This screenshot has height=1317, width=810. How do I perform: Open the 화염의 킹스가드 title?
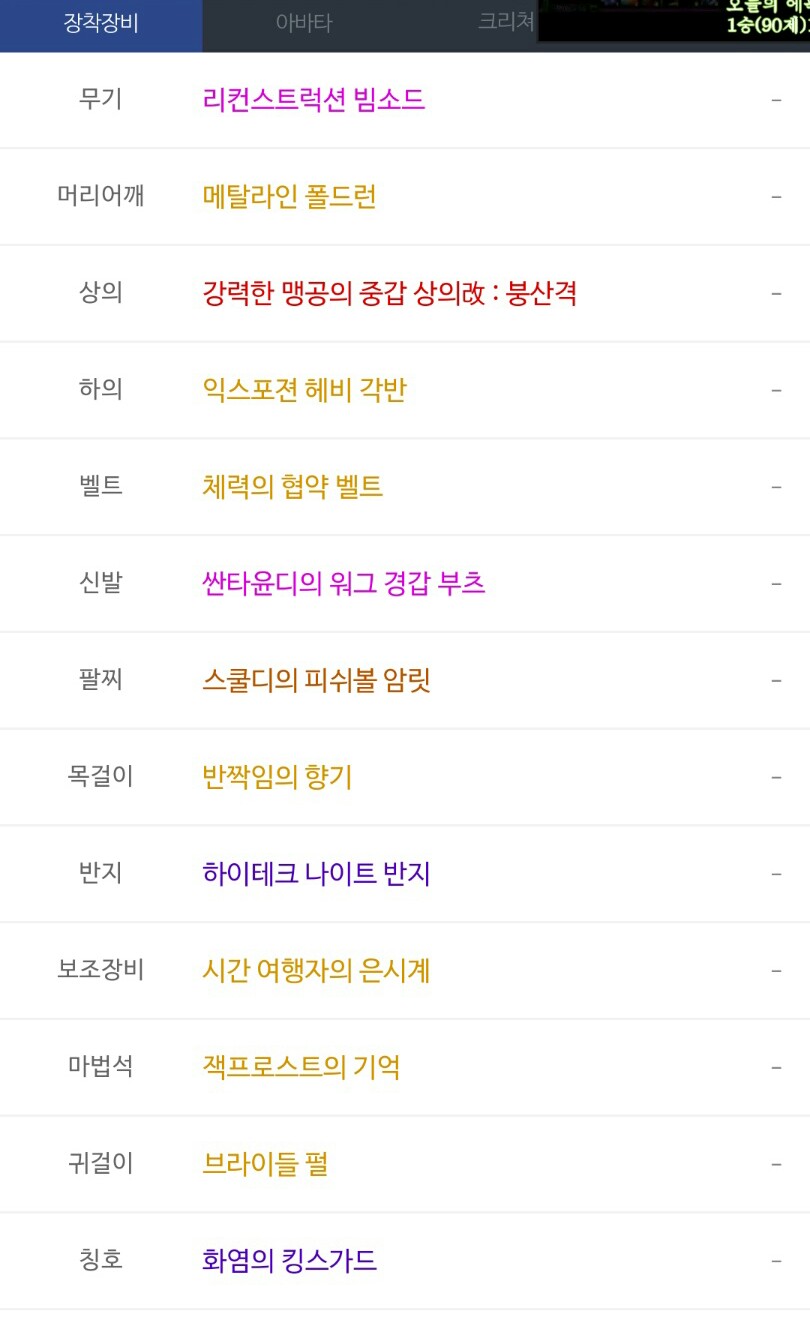pyautogui.click(x=289, y=1260)
